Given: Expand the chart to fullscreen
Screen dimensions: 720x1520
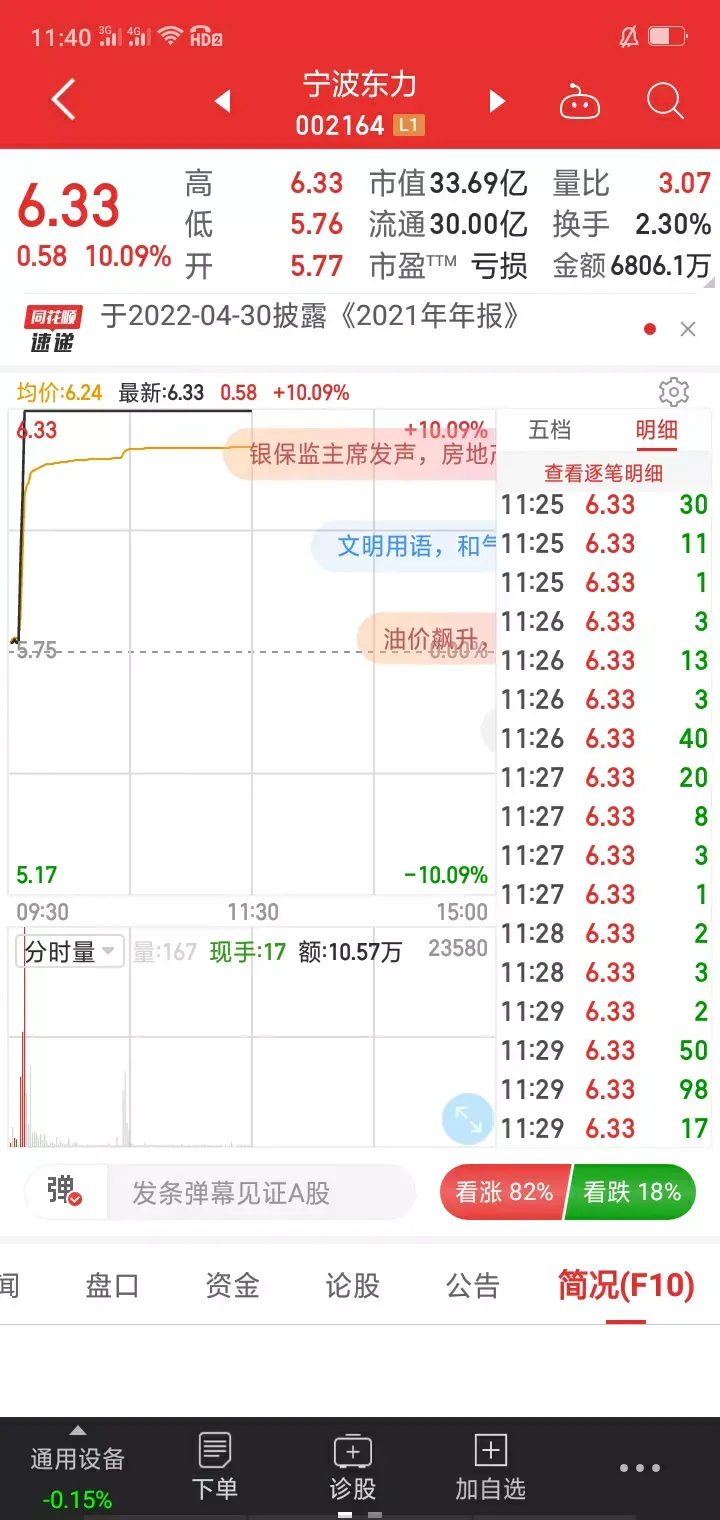Looking at the screenshot, I should (468, 1119).
